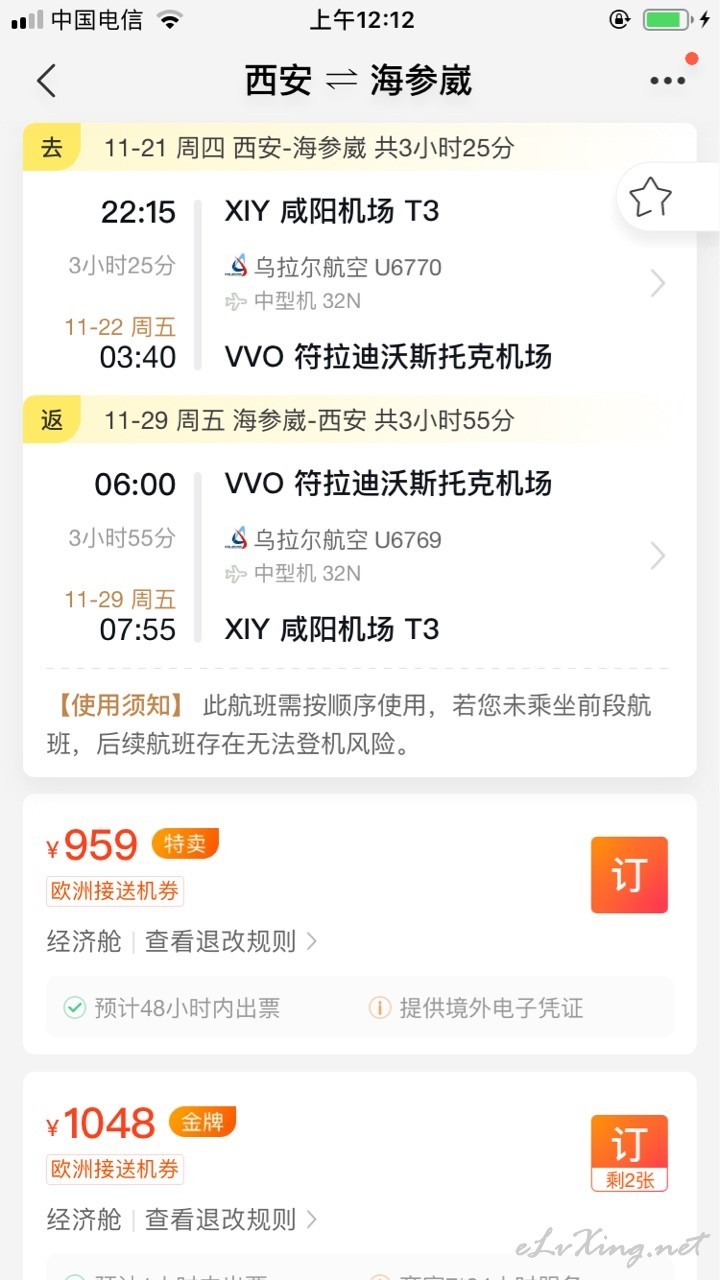Viewport: 720px width, 1280px height.
Task: Open the three-dot overflow menu
Action: click(668, 81)
